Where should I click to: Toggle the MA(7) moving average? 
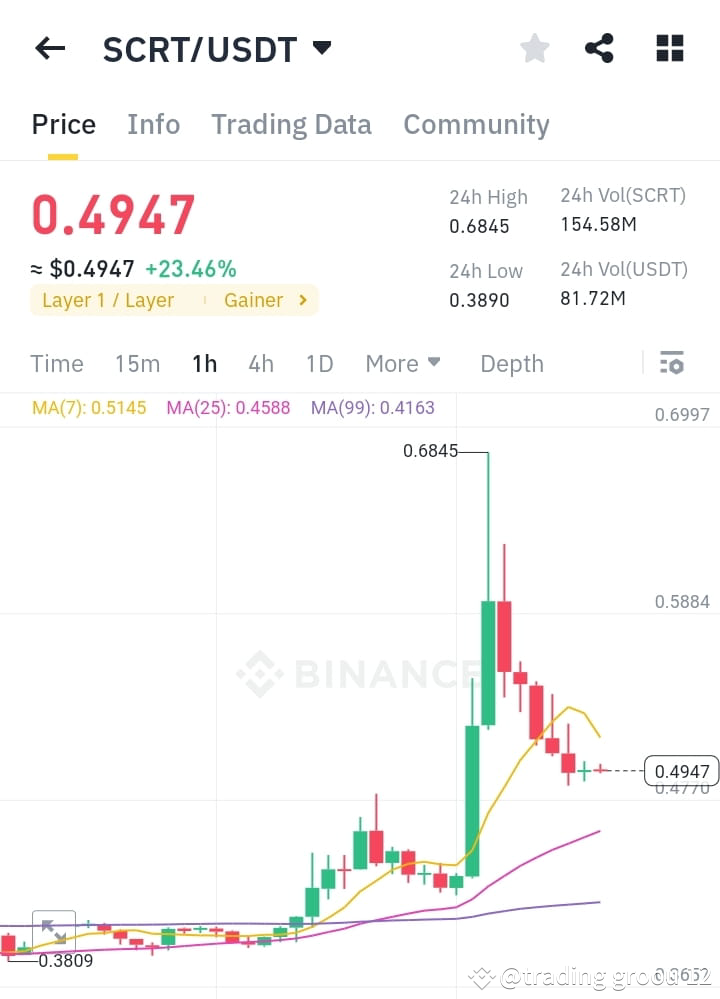click(88, 408)
